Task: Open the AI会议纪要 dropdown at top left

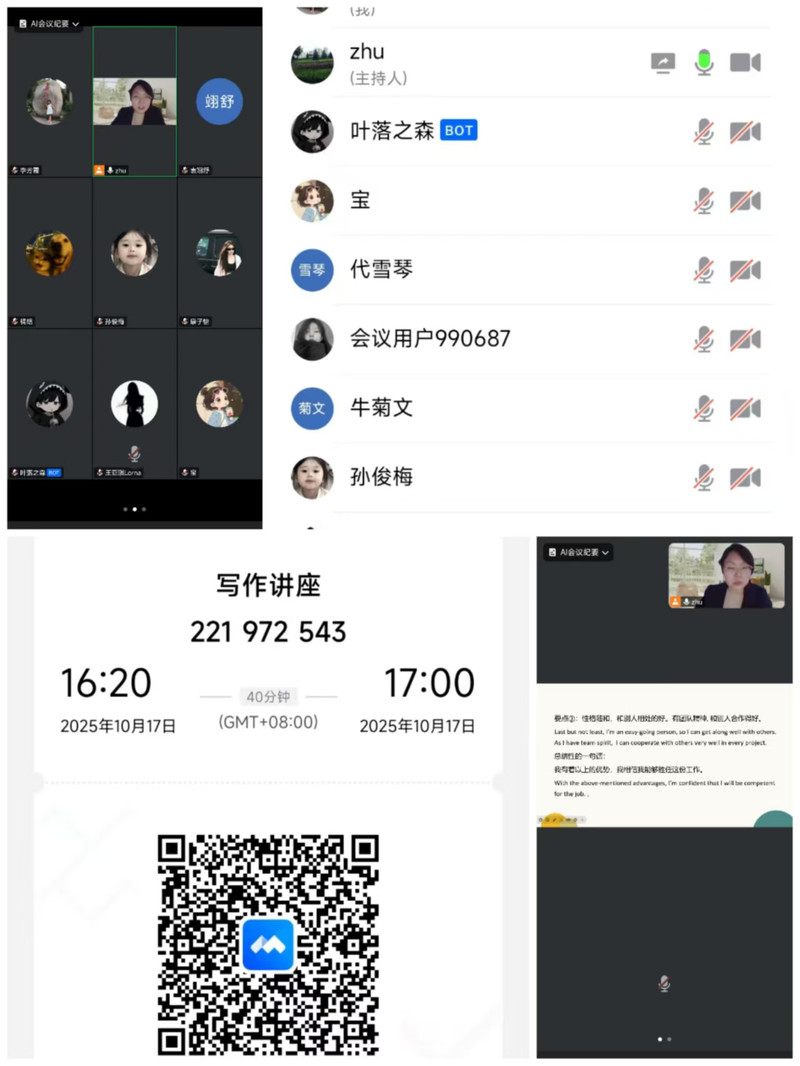Action: (48, 23)
